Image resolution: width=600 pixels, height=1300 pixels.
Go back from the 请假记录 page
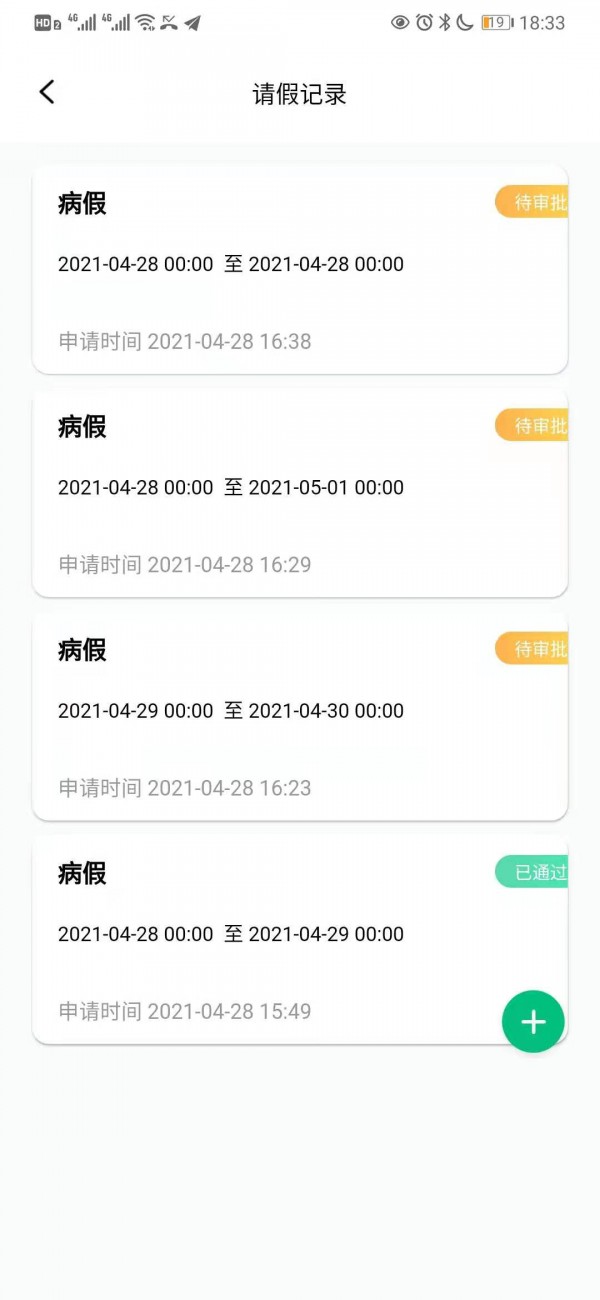pyautogui.click(x=47, y=93)
